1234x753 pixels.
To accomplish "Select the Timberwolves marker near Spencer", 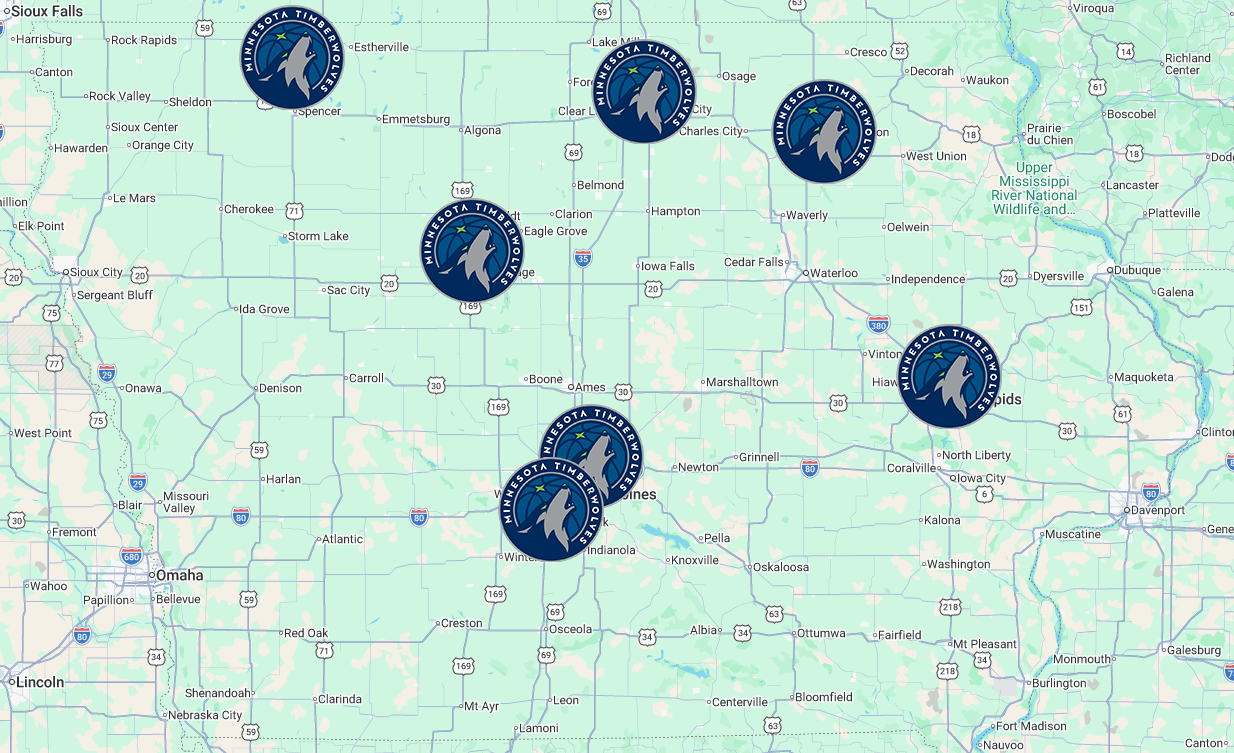I will tap(292, 57).
